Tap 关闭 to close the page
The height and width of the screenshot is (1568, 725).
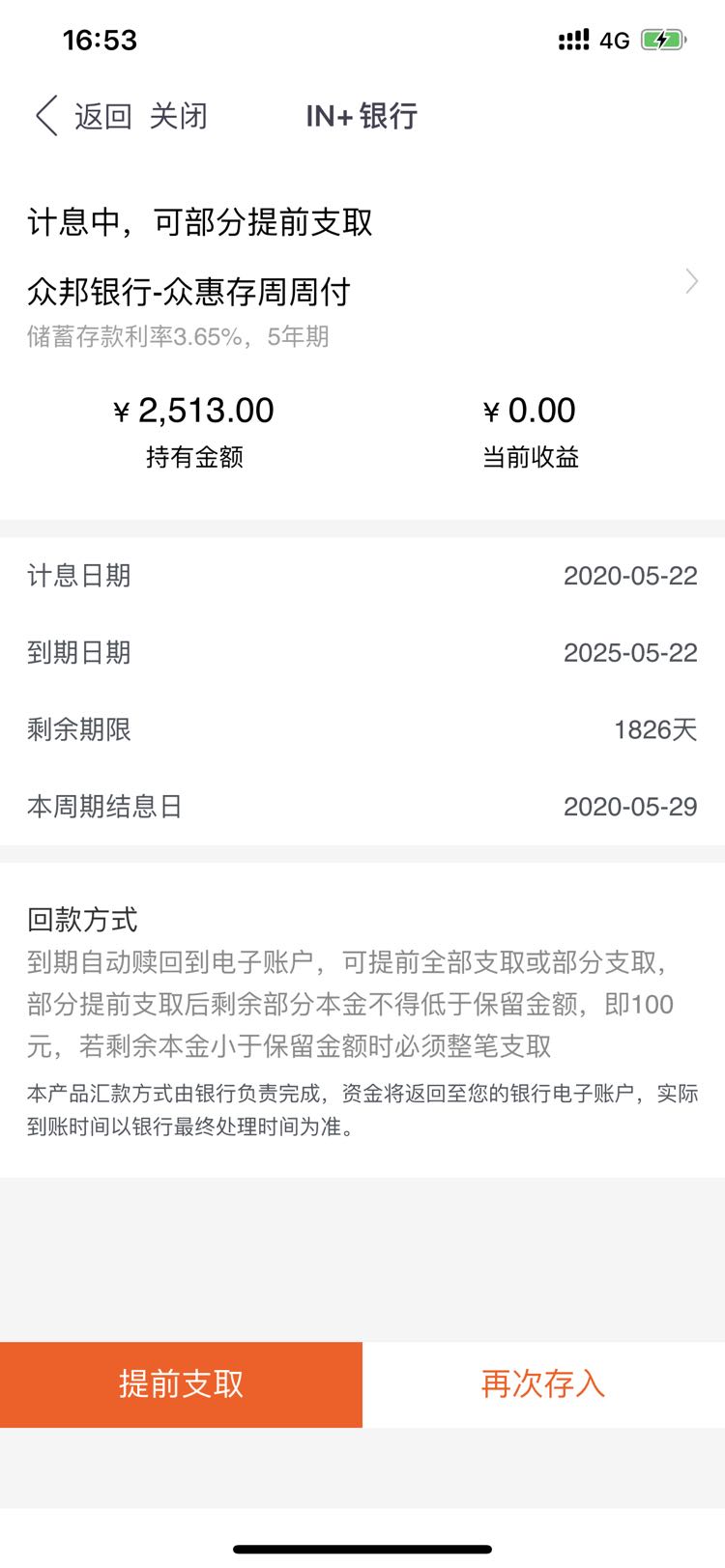coord(179,116)
